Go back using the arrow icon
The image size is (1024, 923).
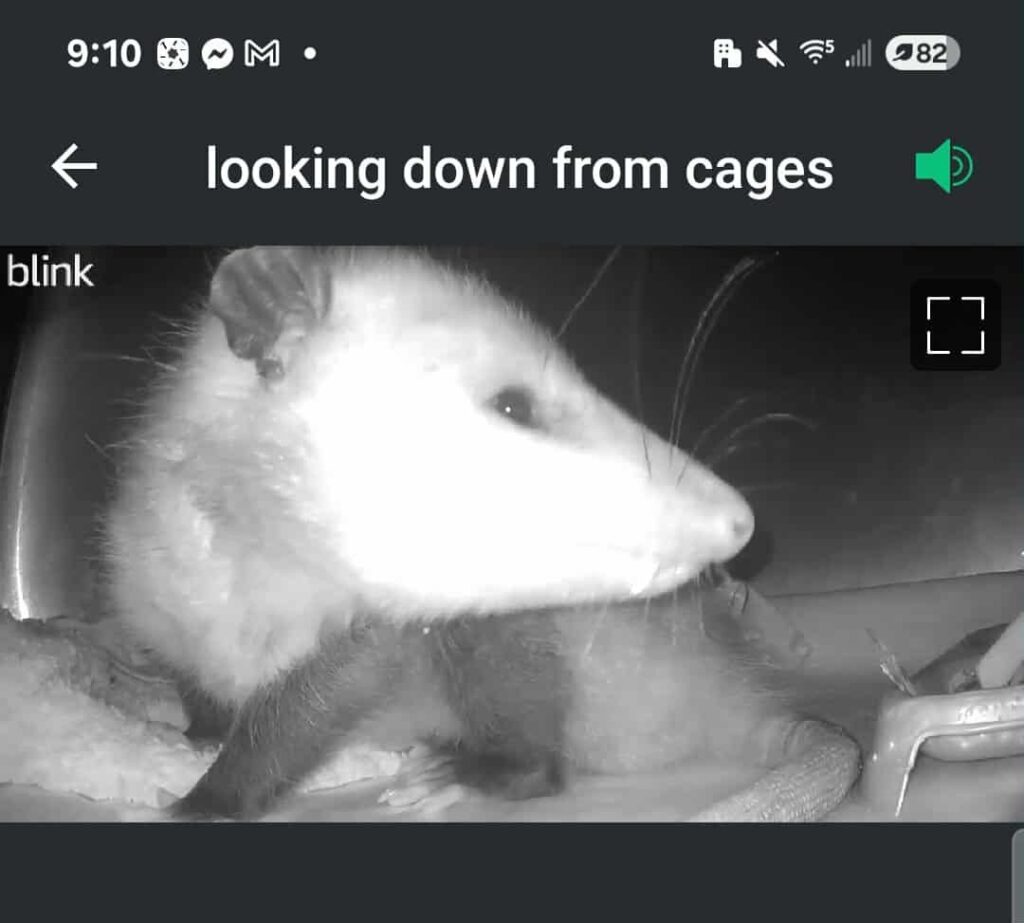tap(75, 166)
